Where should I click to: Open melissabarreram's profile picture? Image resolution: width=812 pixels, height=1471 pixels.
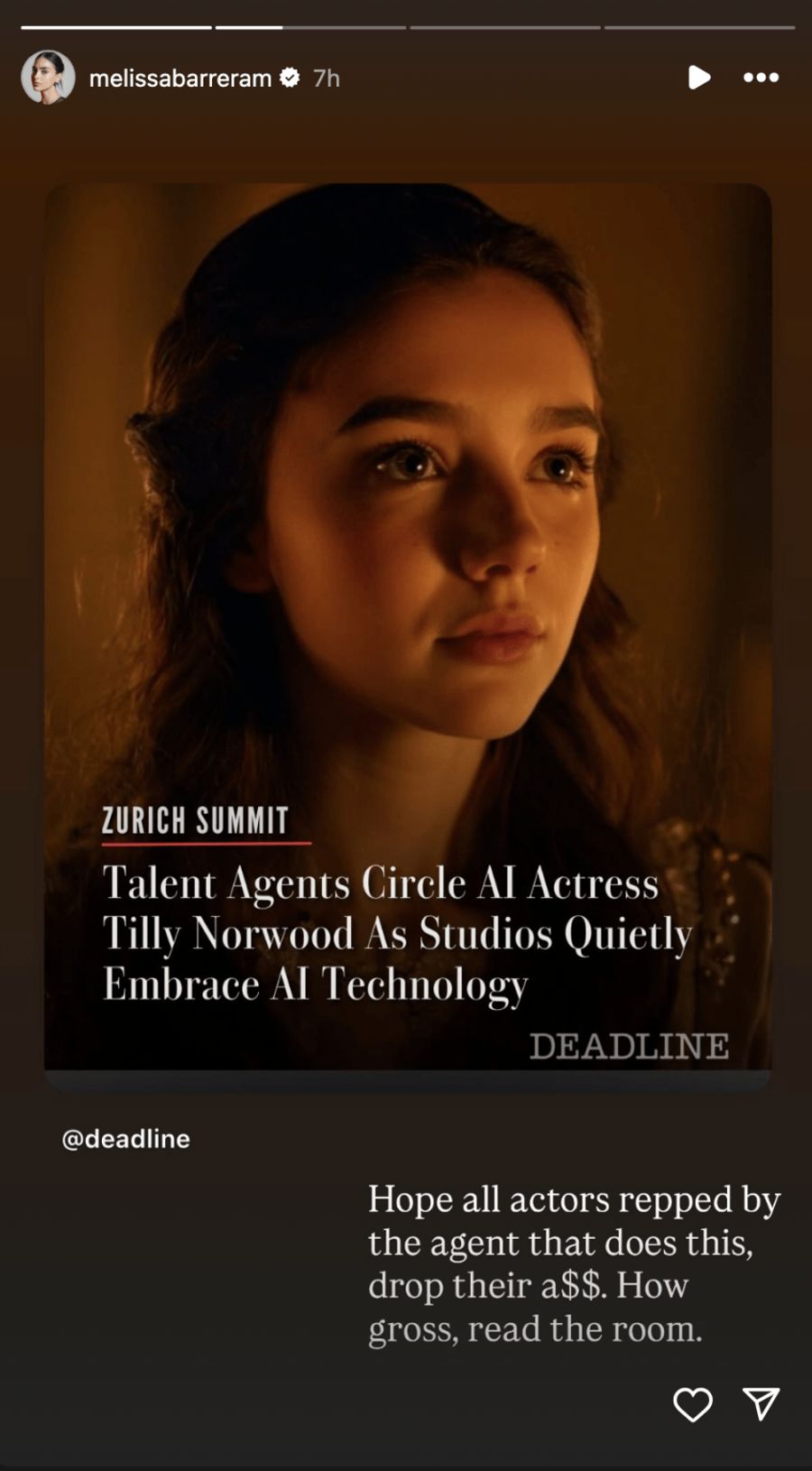tap(47, 78)
